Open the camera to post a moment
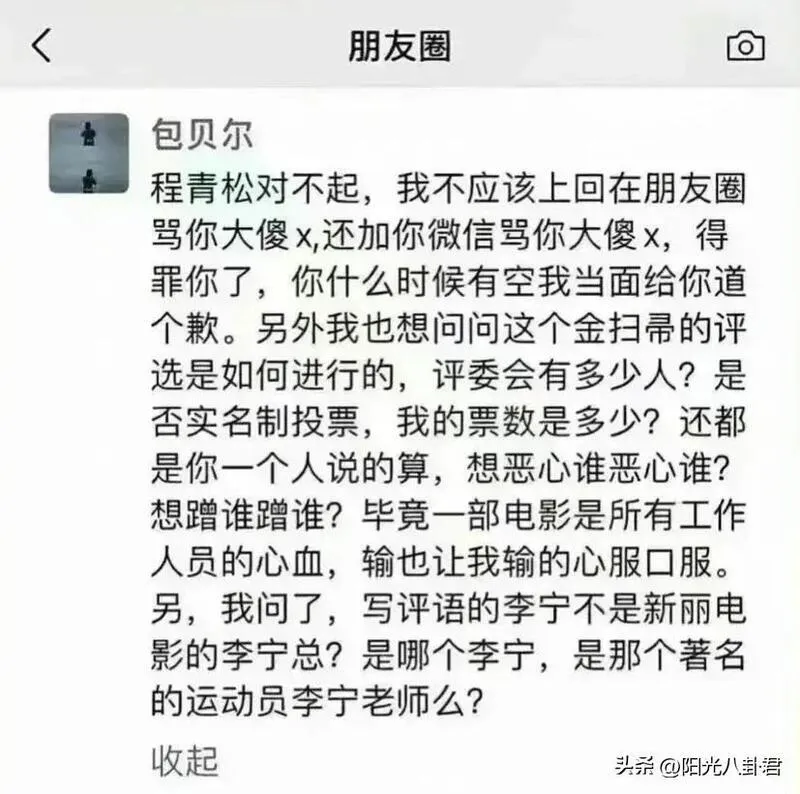Screen dimensions: 800x794 (x=745, y=46)
